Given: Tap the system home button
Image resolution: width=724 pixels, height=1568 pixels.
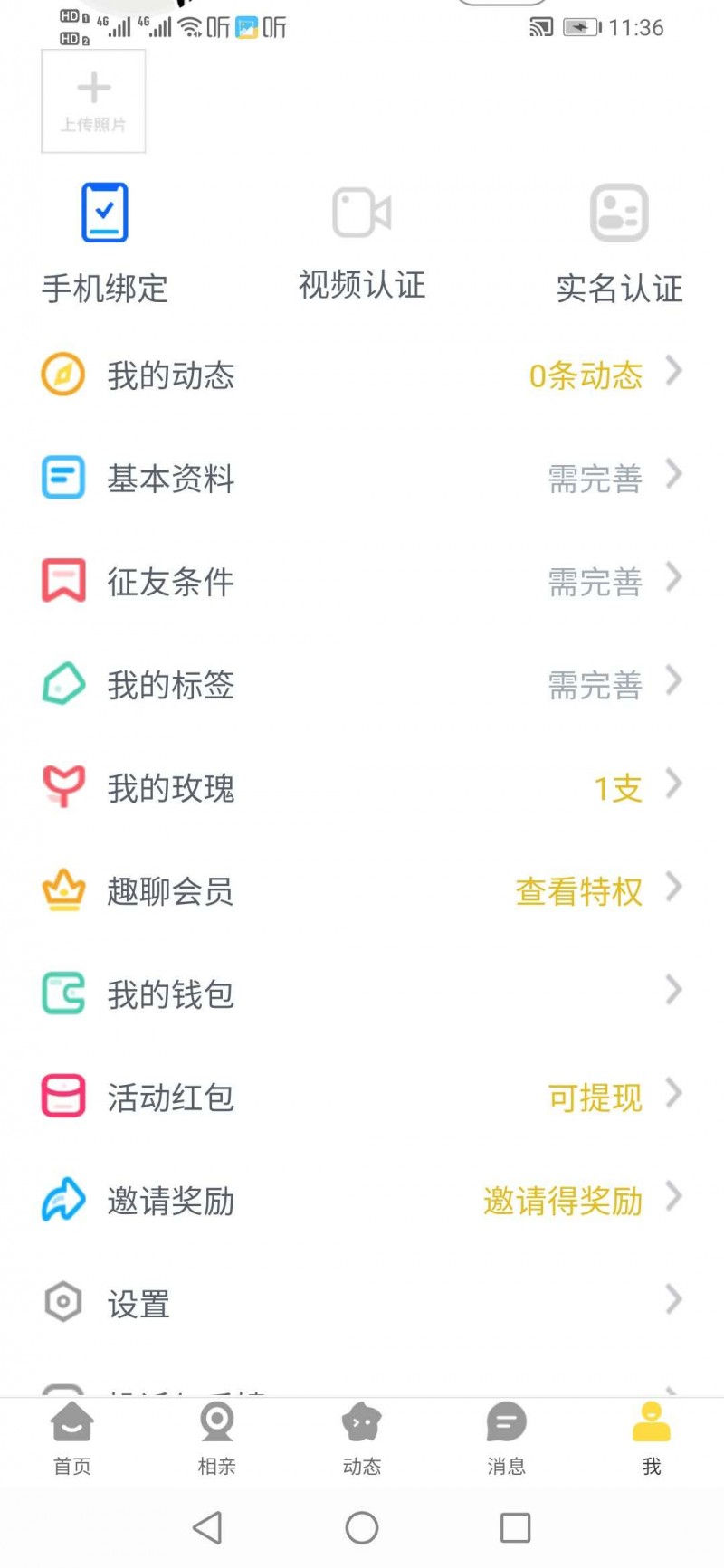Looking at the screenshot, I should pos(362,1528).
